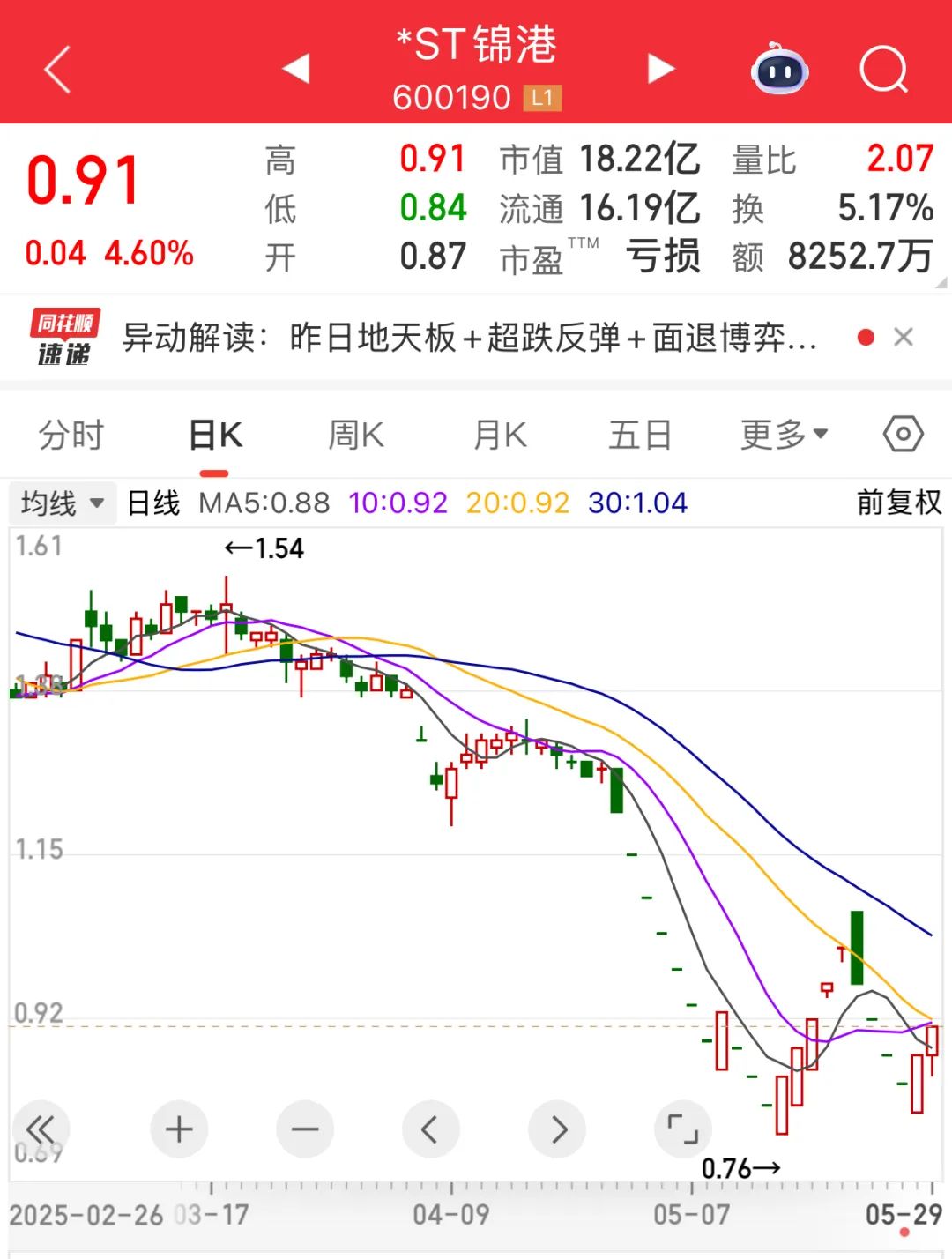The height and width of the screenshot is (1259, 952).
Task: Switch to the 周K chart
Action: click(356, 435)
